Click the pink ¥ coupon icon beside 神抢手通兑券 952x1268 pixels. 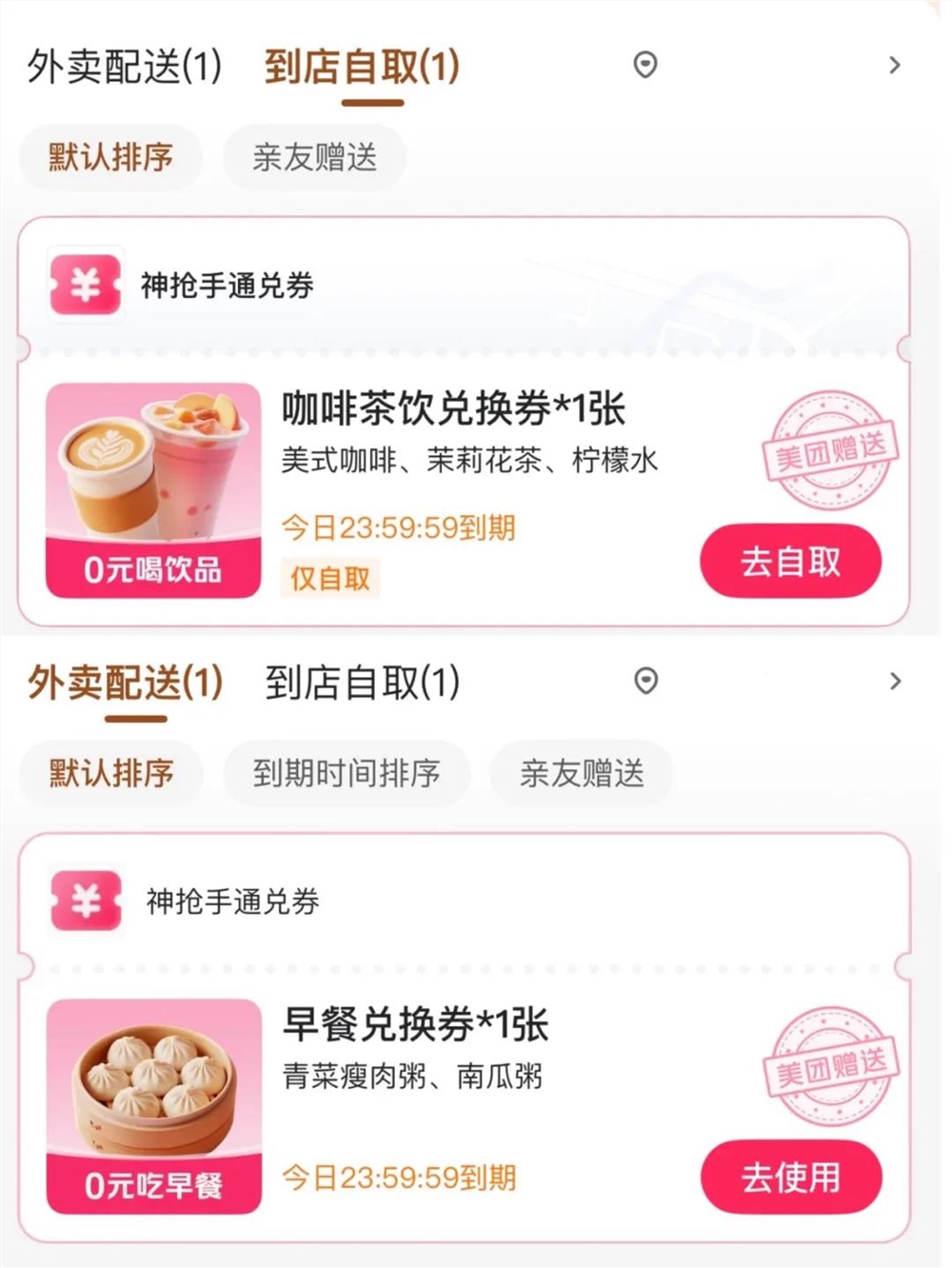pos(85,283)
